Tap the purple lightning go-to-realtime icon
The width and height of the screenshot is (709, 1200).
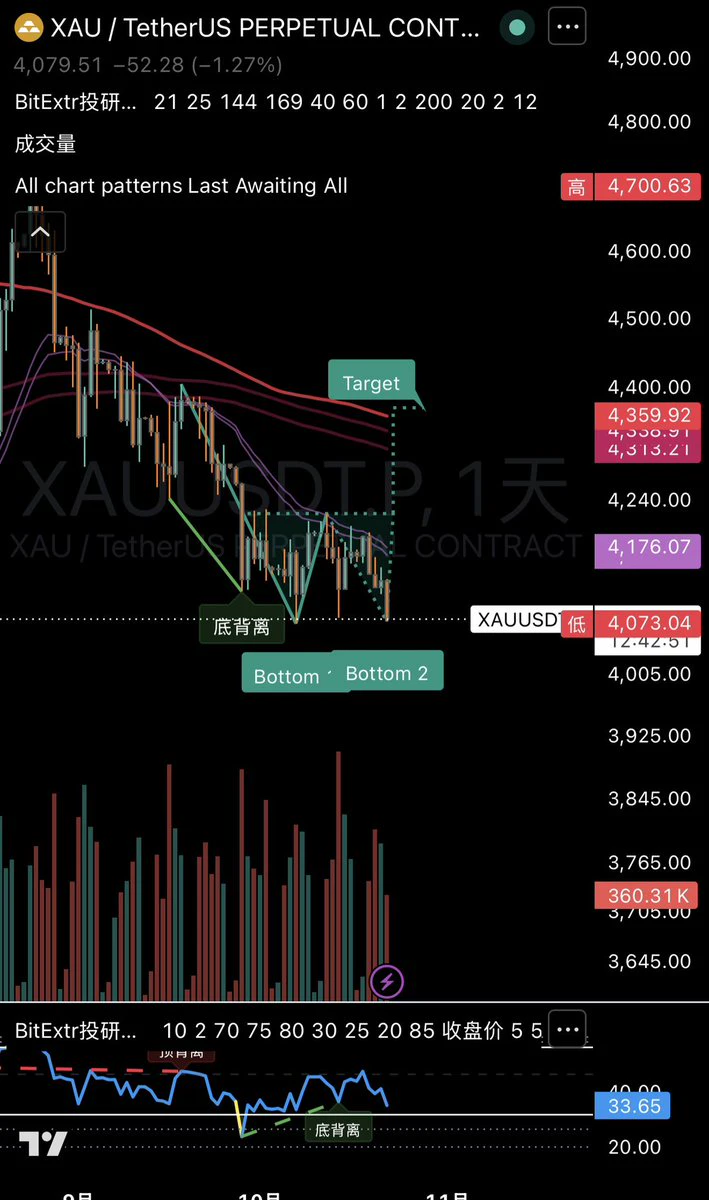point(386,982)
